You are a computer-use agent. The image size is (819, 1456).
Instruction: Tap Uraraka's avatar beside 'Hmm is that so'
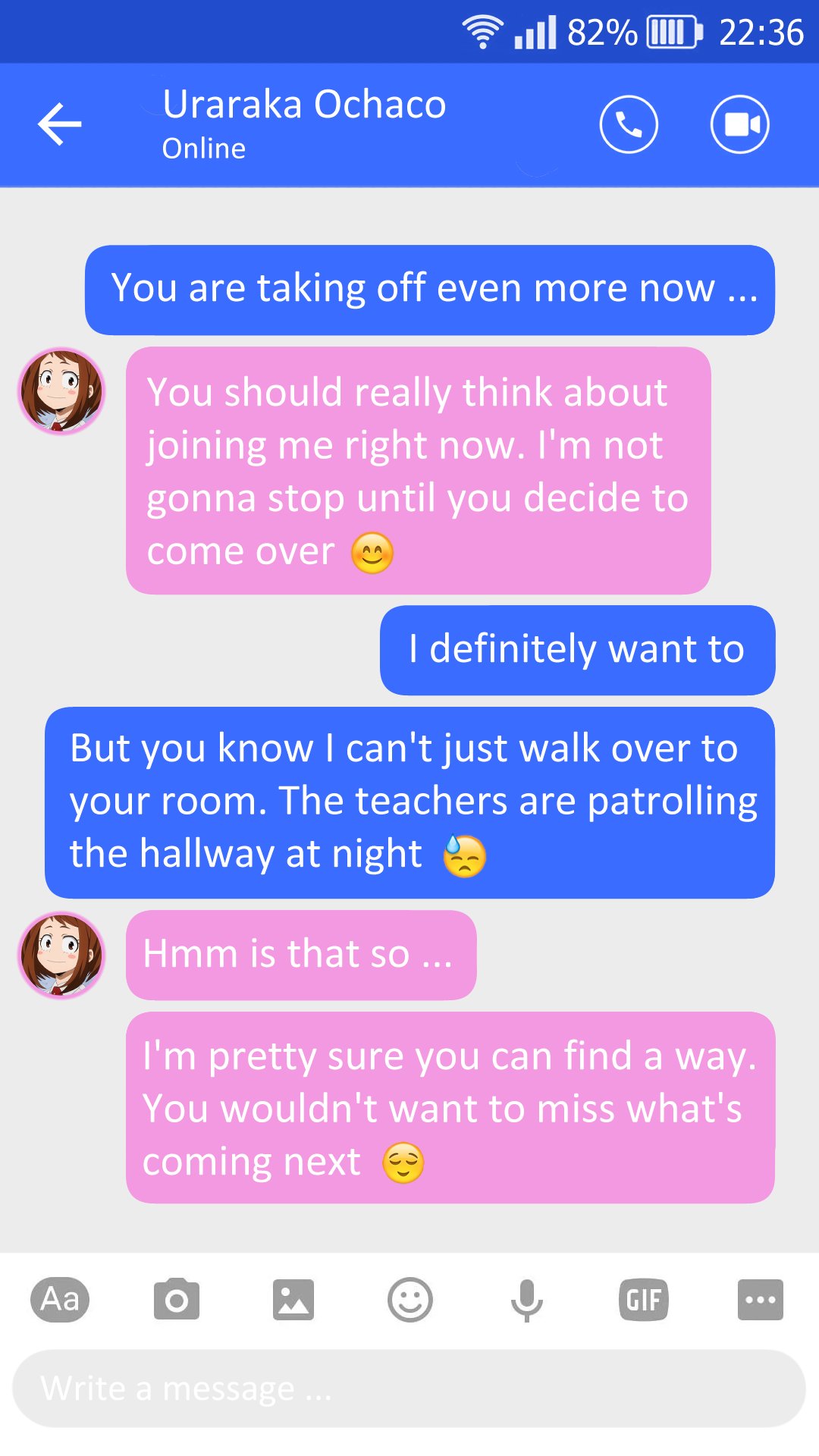[61, 955]
